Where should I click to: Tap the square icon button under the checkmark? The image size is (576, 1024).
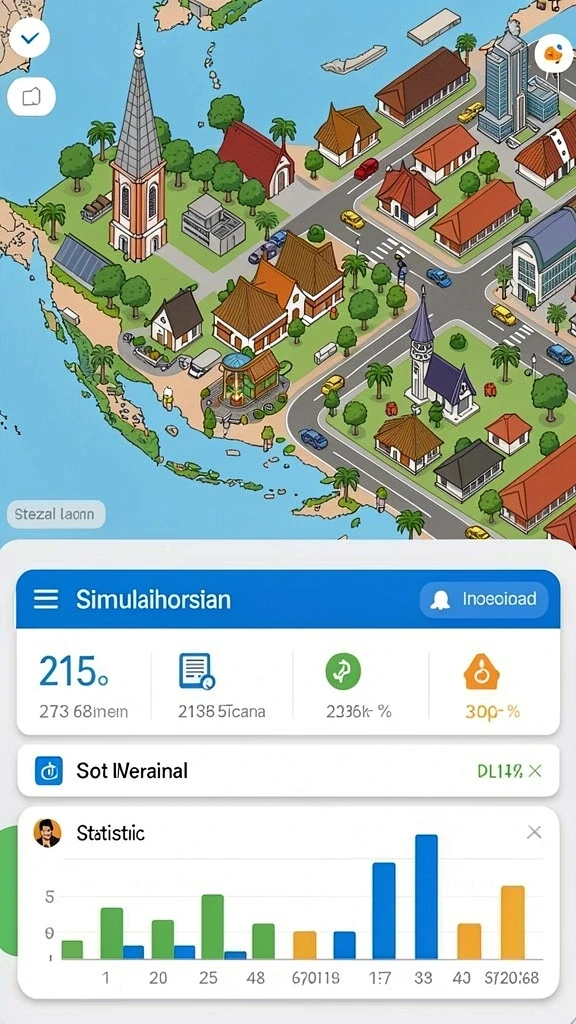tap(31, 97)
